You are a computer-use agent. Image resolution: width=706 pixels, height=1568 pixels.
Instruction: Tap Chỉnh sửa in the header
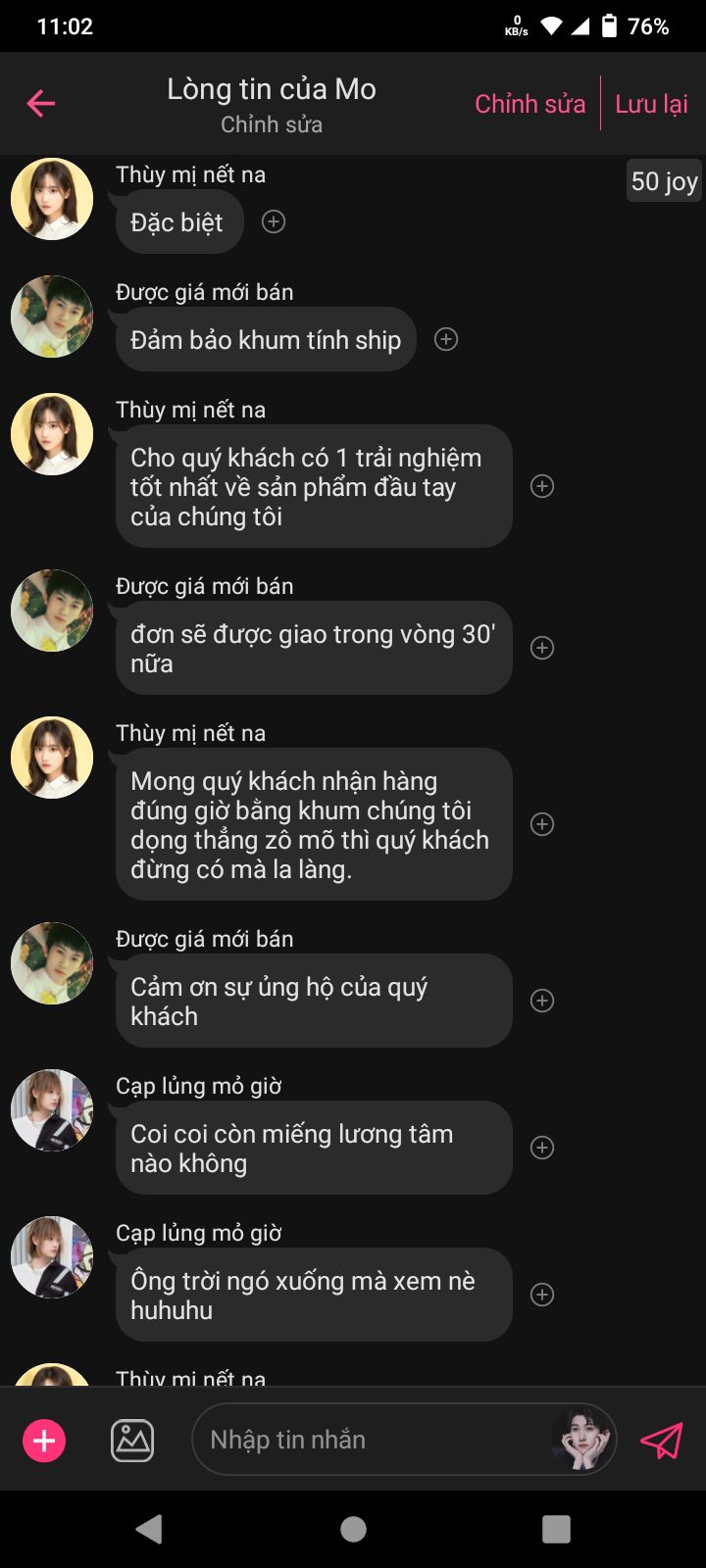point(529,104)
